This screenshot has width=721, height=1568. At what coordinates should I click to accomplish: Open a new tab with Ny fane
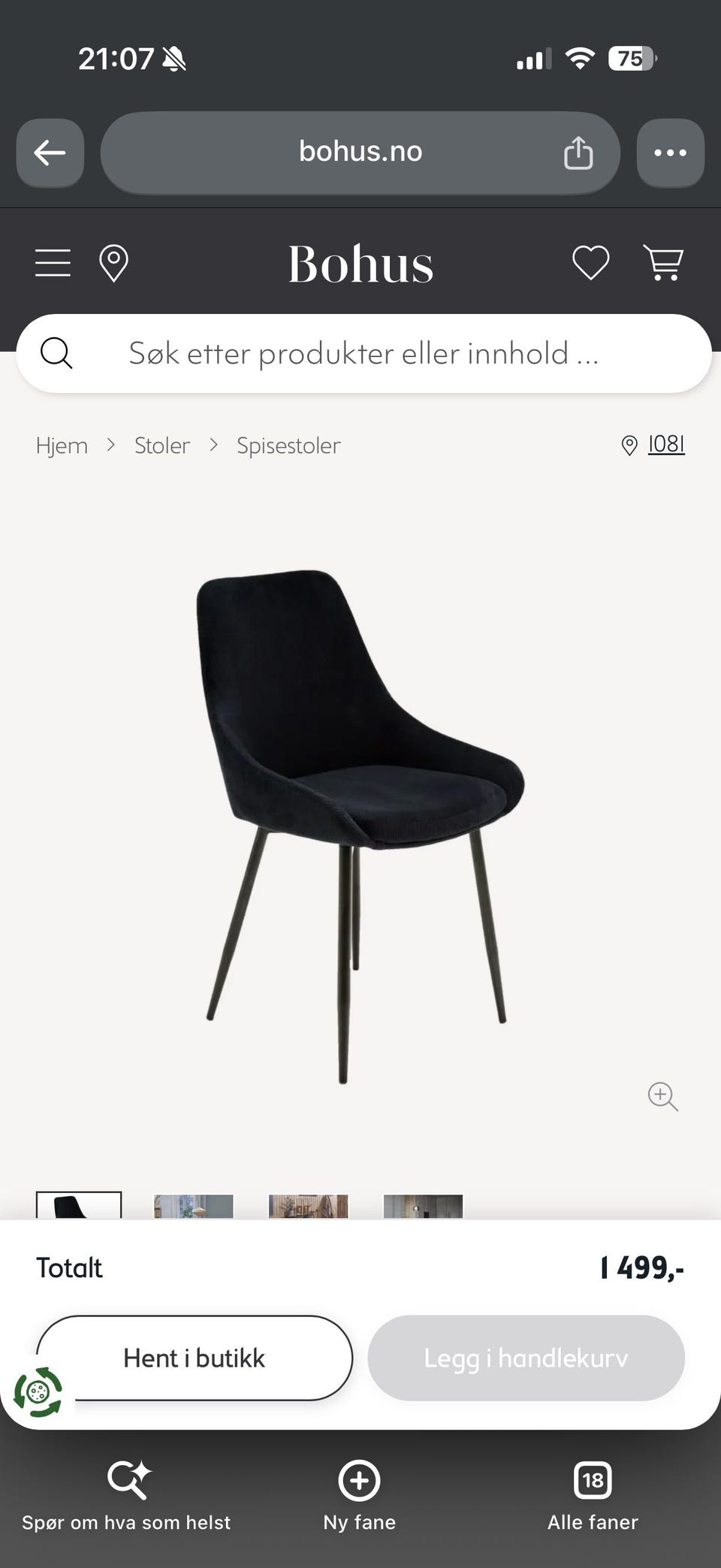pyautogui.click(x=359, y=1496)
